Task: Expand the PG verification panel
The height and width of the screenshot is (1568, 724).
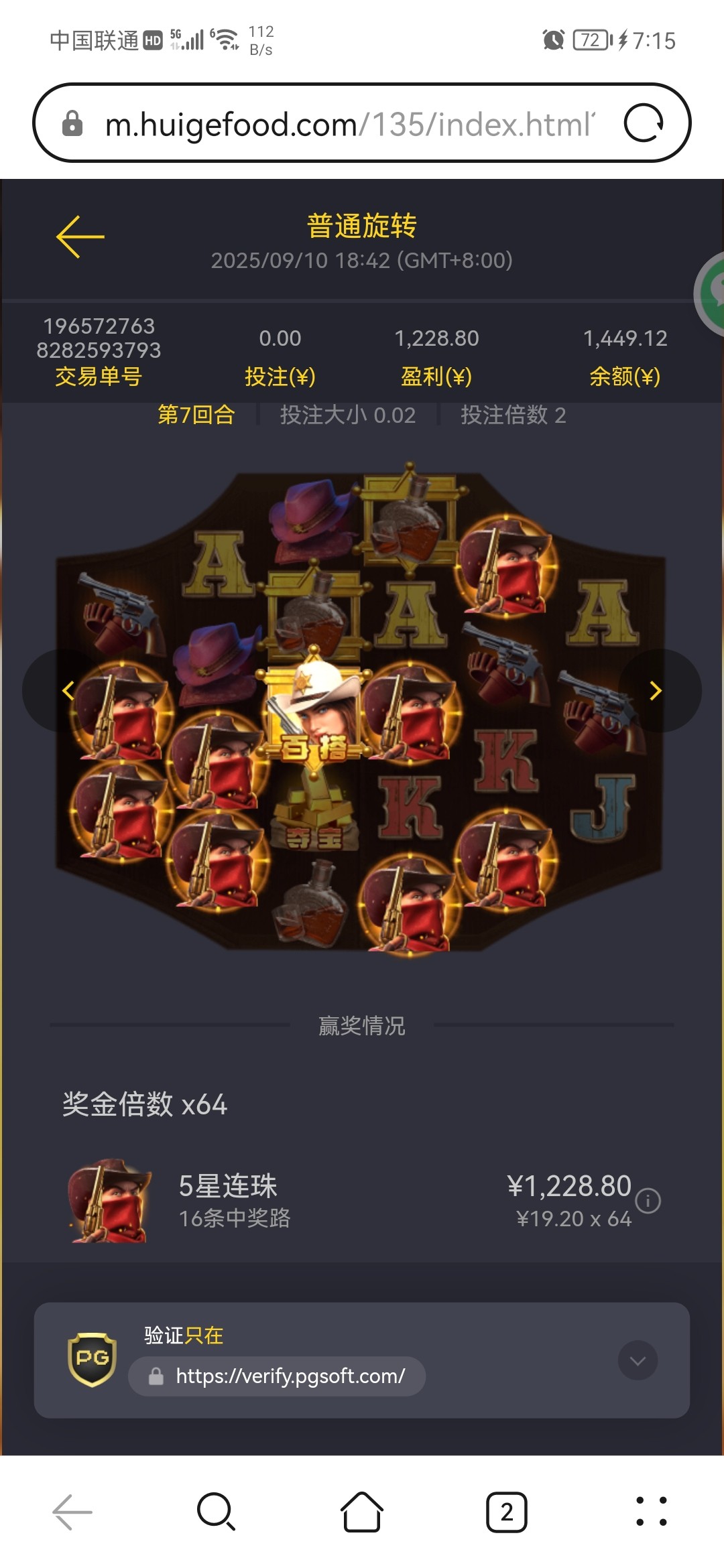Action: (638, 1360)
